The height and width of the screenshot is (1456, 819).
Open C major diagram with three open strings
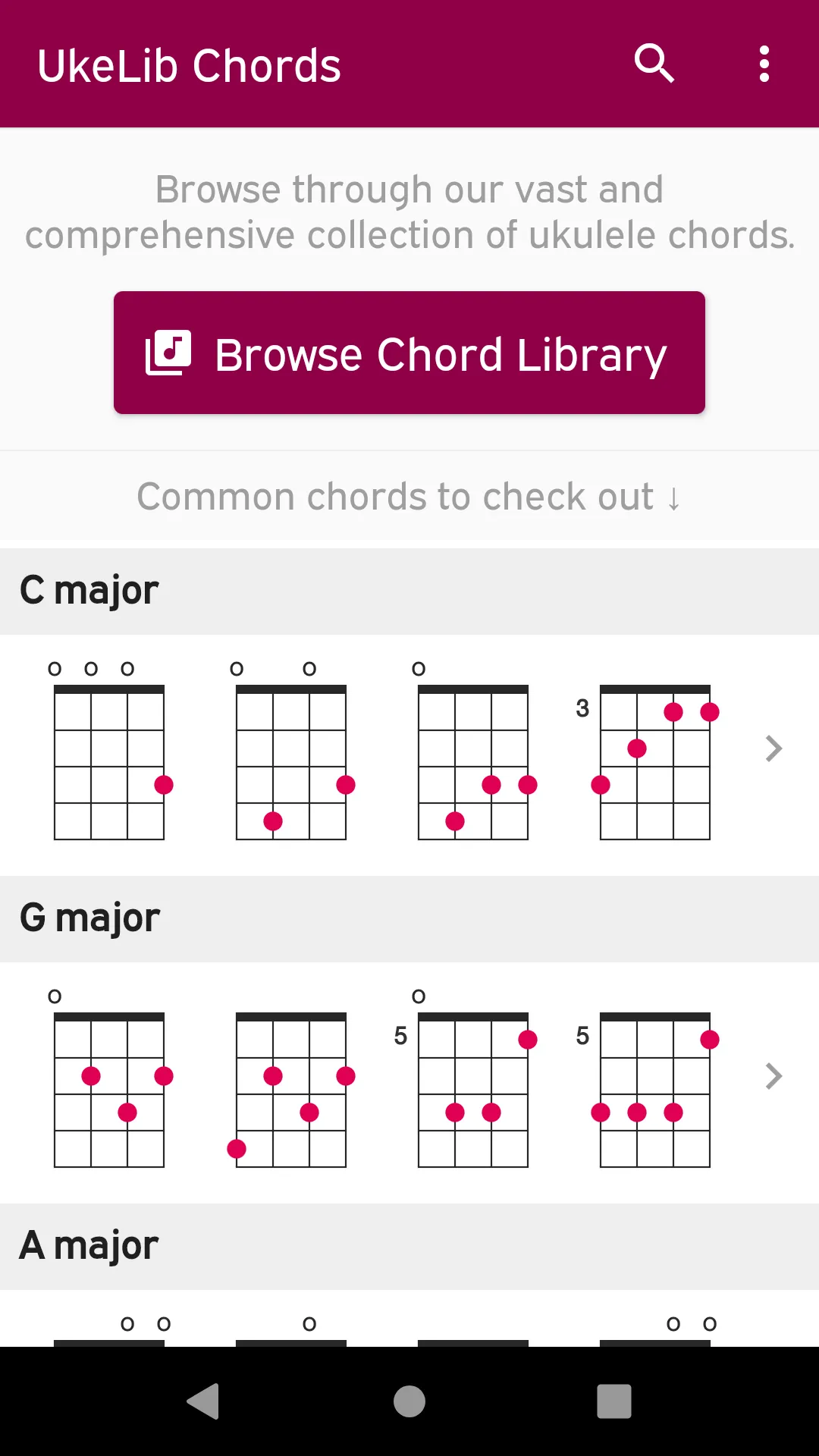[x=109, y=751]
